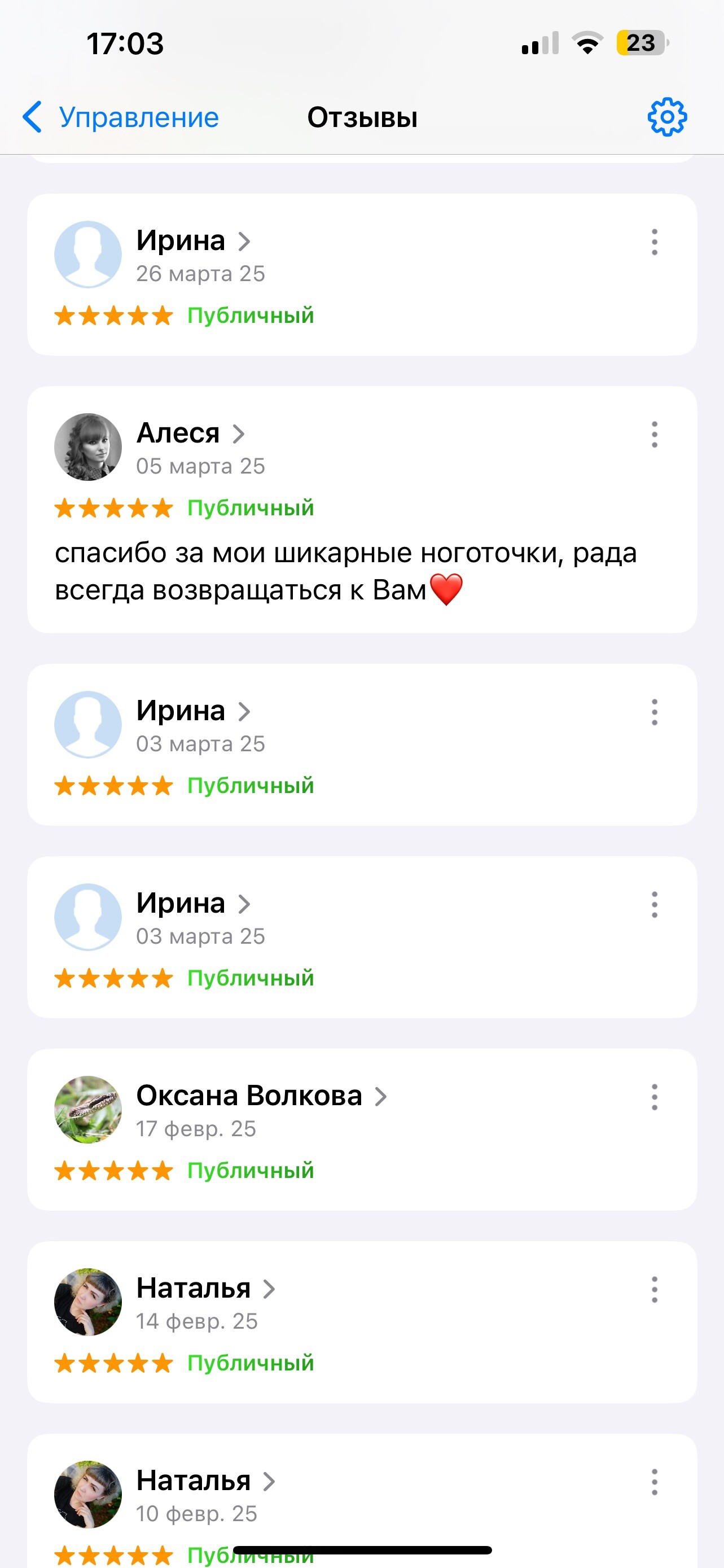Open options for Наталья's 10 февр. review
724x1568 pixels.
(x=654, y=1482)
